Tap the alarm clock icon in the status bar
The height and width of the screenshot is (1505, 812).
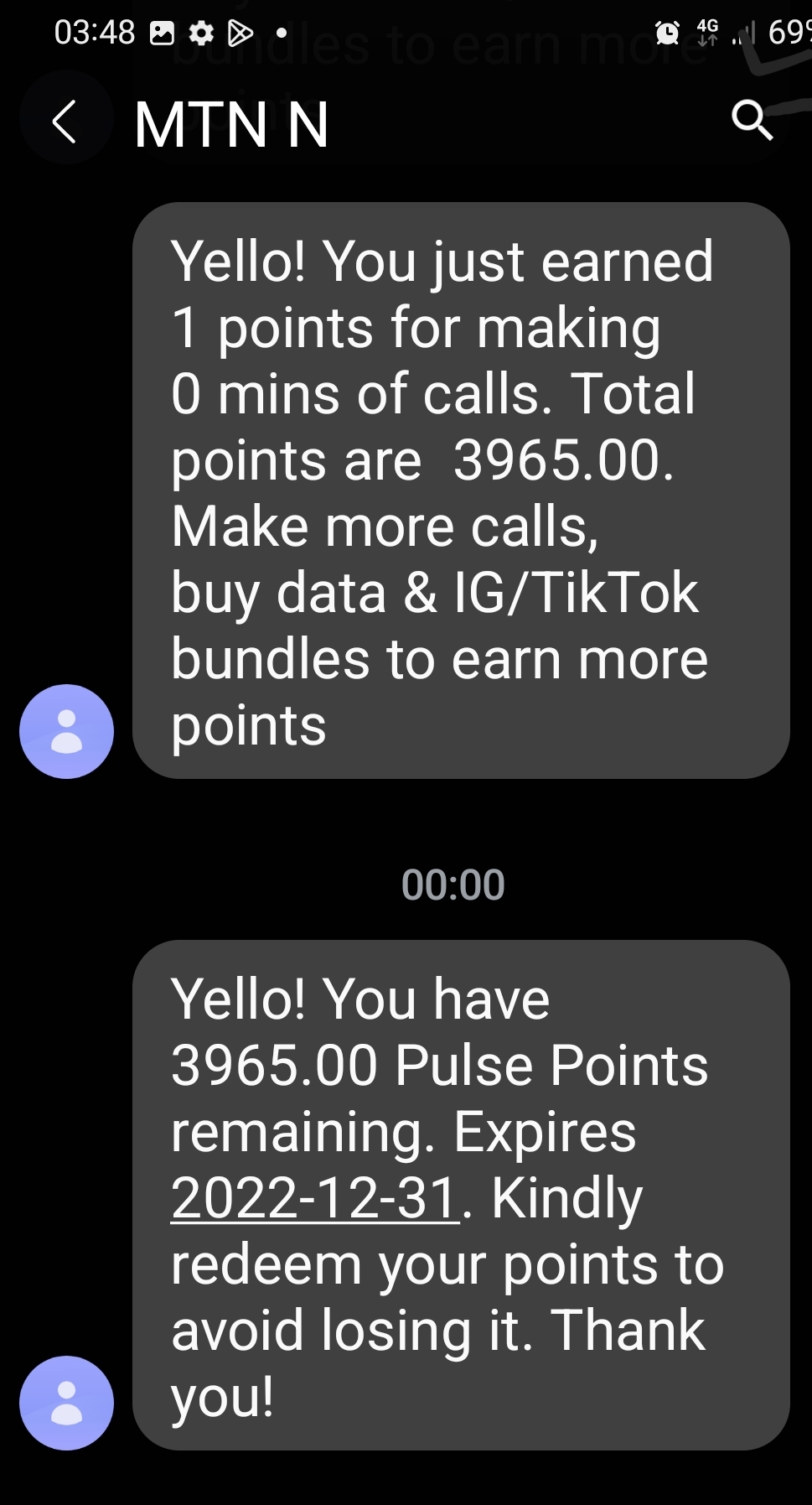[x=668, y=32]
